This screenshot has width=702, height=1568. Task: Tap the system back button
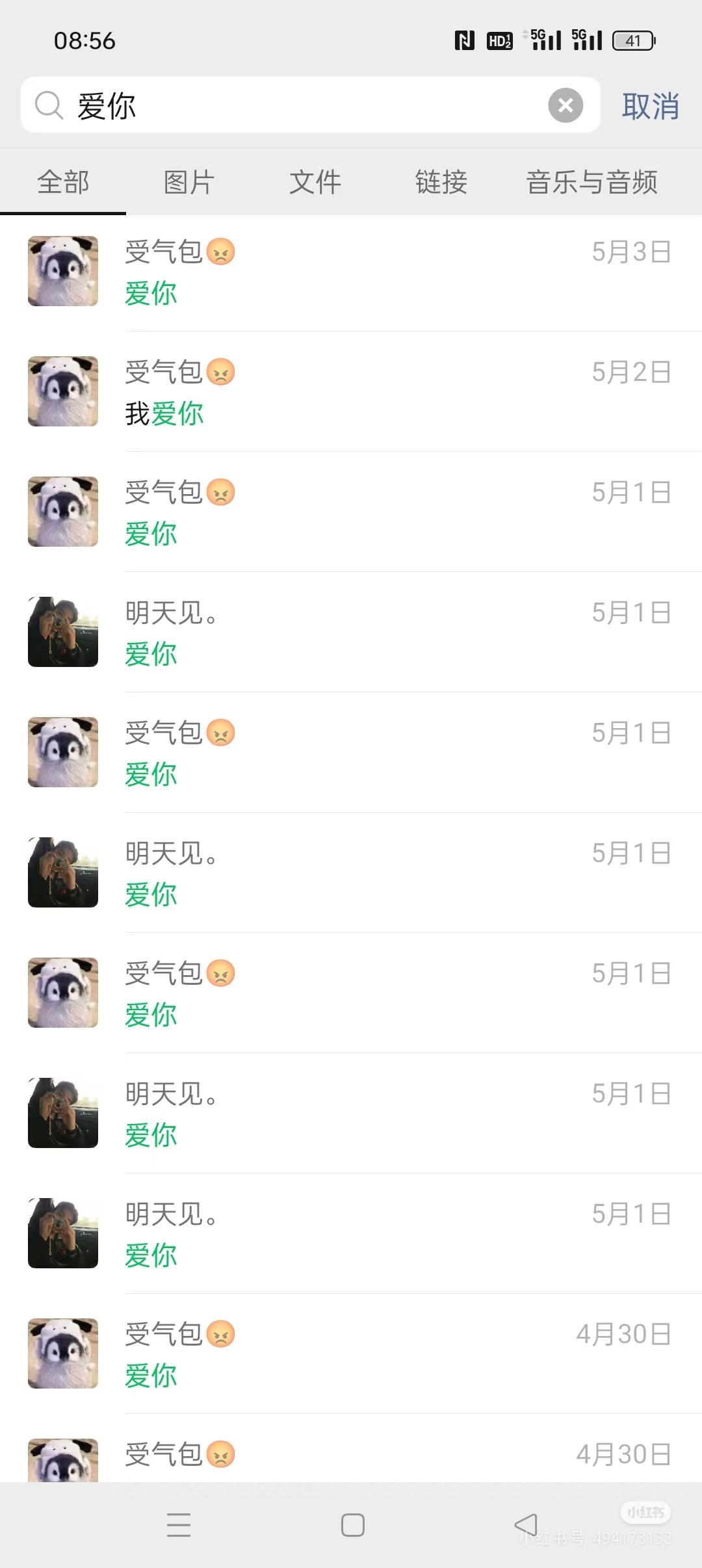(x=526, y=1524)
